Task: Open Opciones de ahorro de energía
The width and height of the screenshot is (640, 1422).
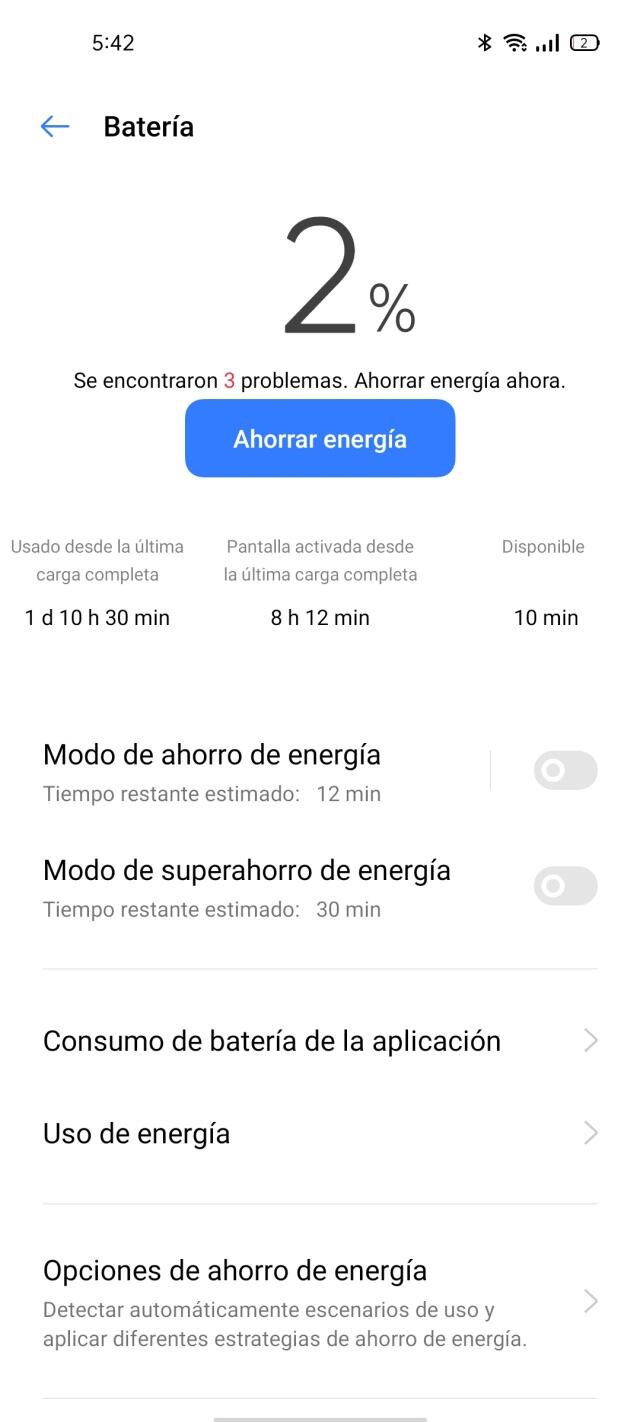Action: coord(320,1301)
